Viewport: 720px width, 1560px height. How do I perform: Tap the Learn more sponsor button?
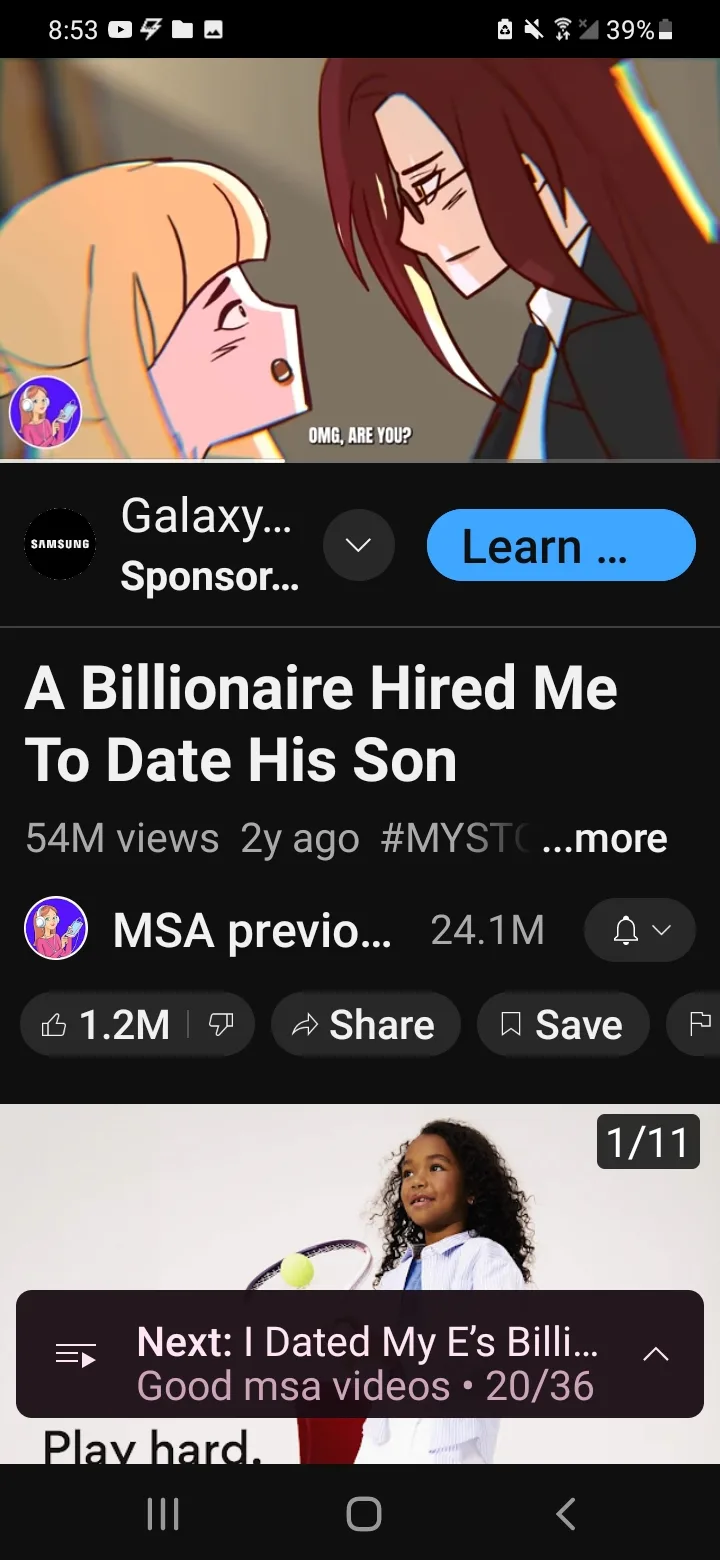561,545
